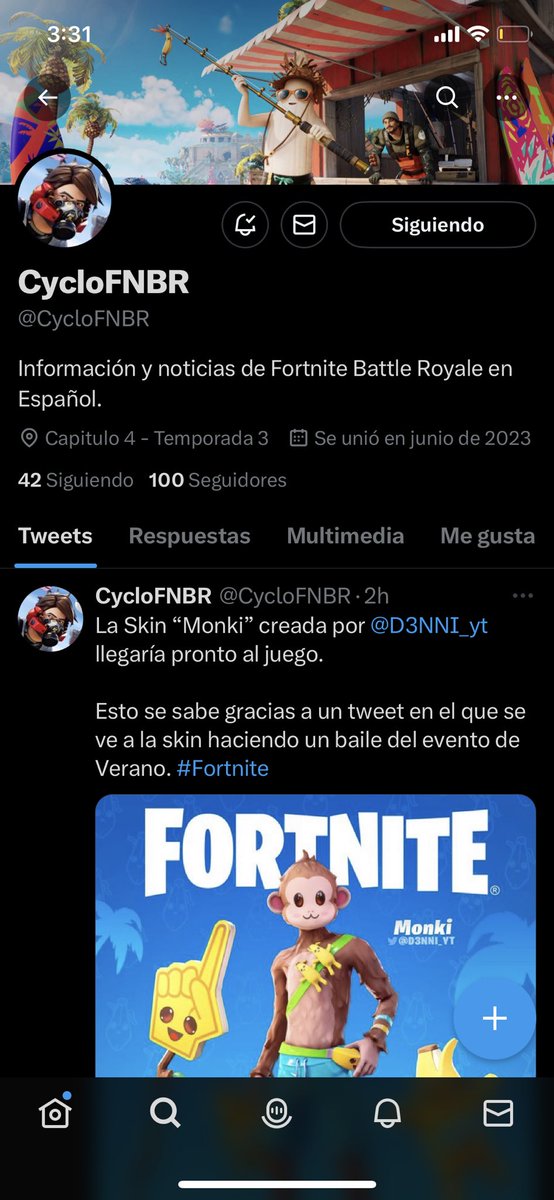Open the bottom bar notifications bell

pyautogui.click(x=388, y=1112)
